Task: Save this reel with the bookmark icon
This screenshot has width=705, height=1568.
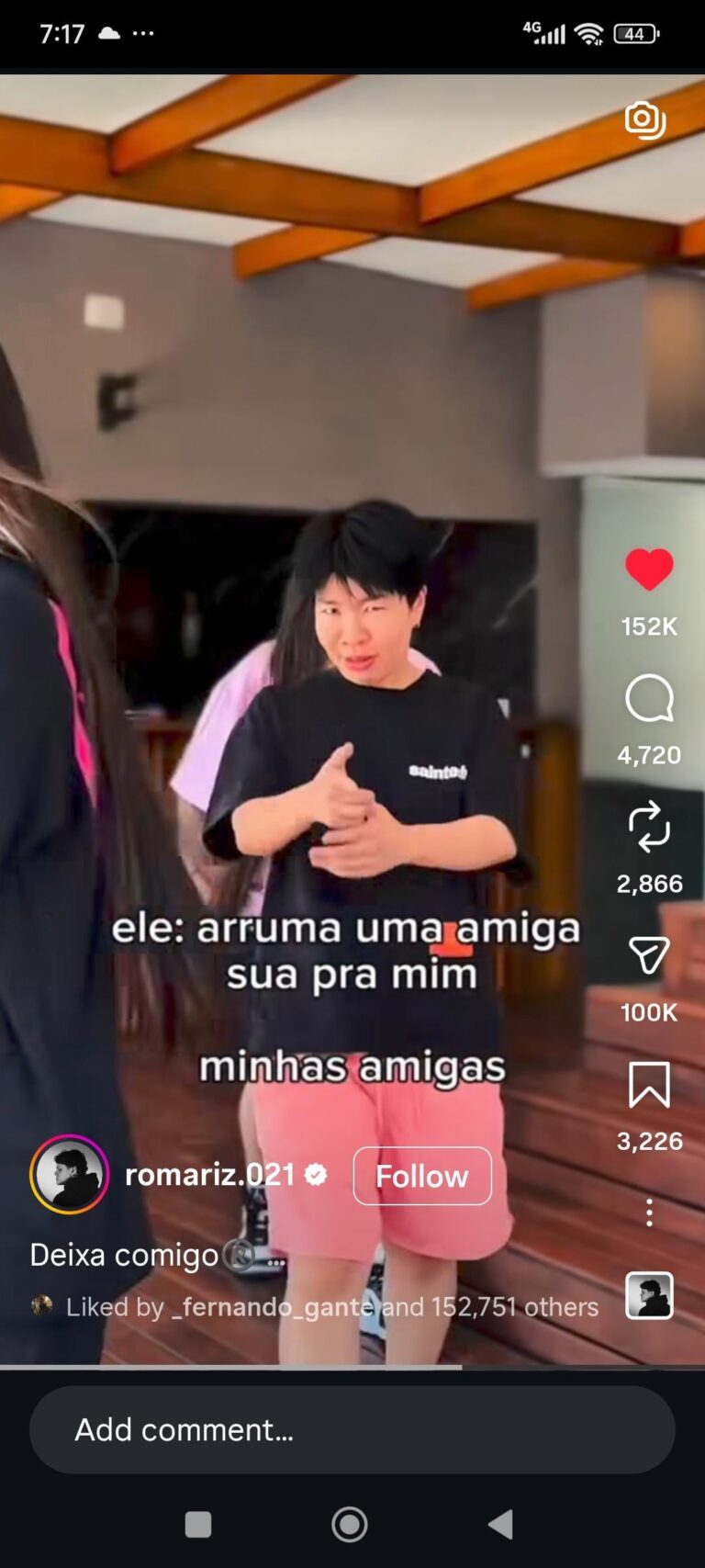Action: pyautogui.click(x=649, y=1085)
